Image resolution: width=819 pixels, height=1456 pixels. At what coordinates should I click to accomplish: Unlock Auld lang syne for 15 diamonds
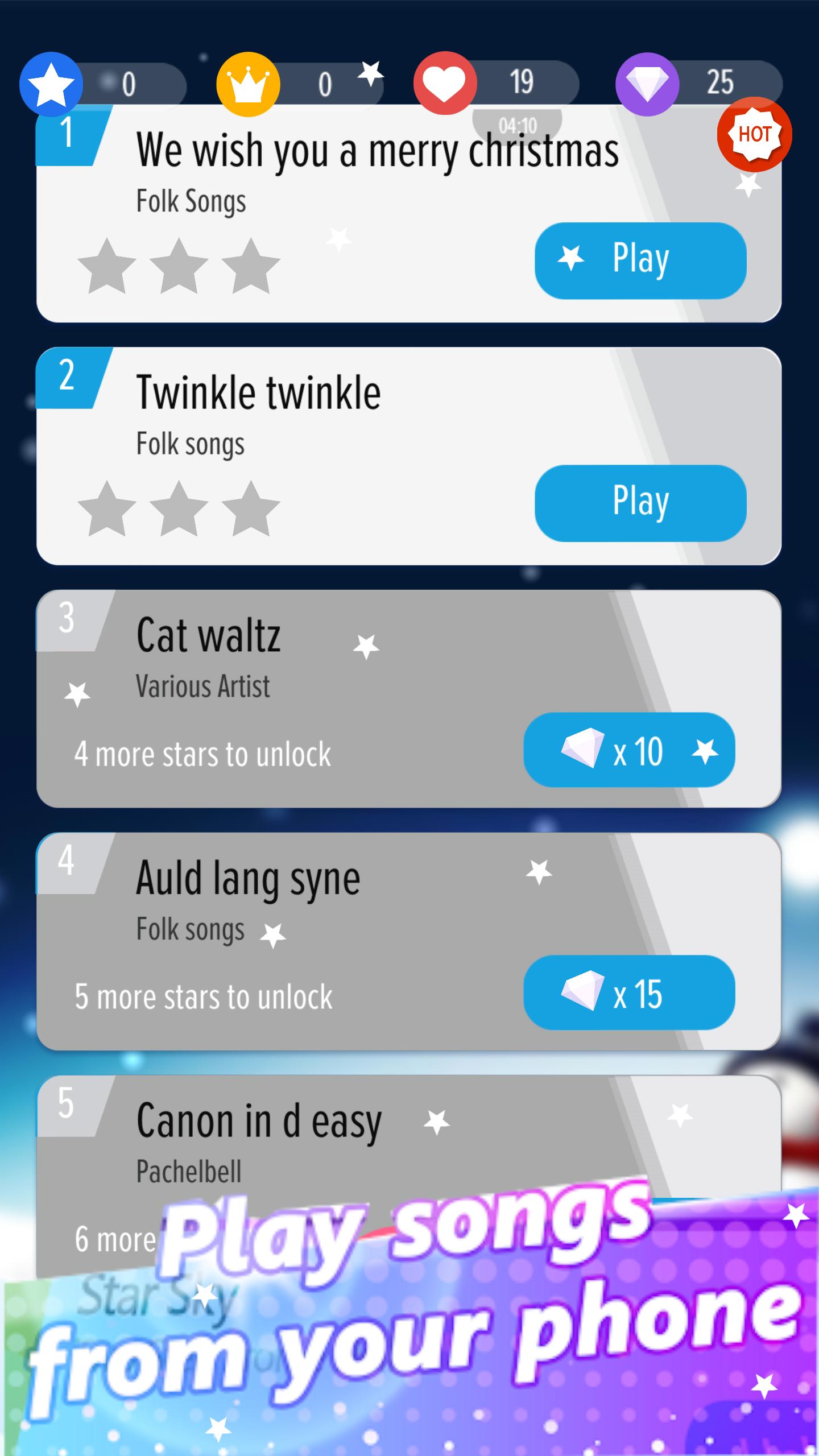point(628,993)
